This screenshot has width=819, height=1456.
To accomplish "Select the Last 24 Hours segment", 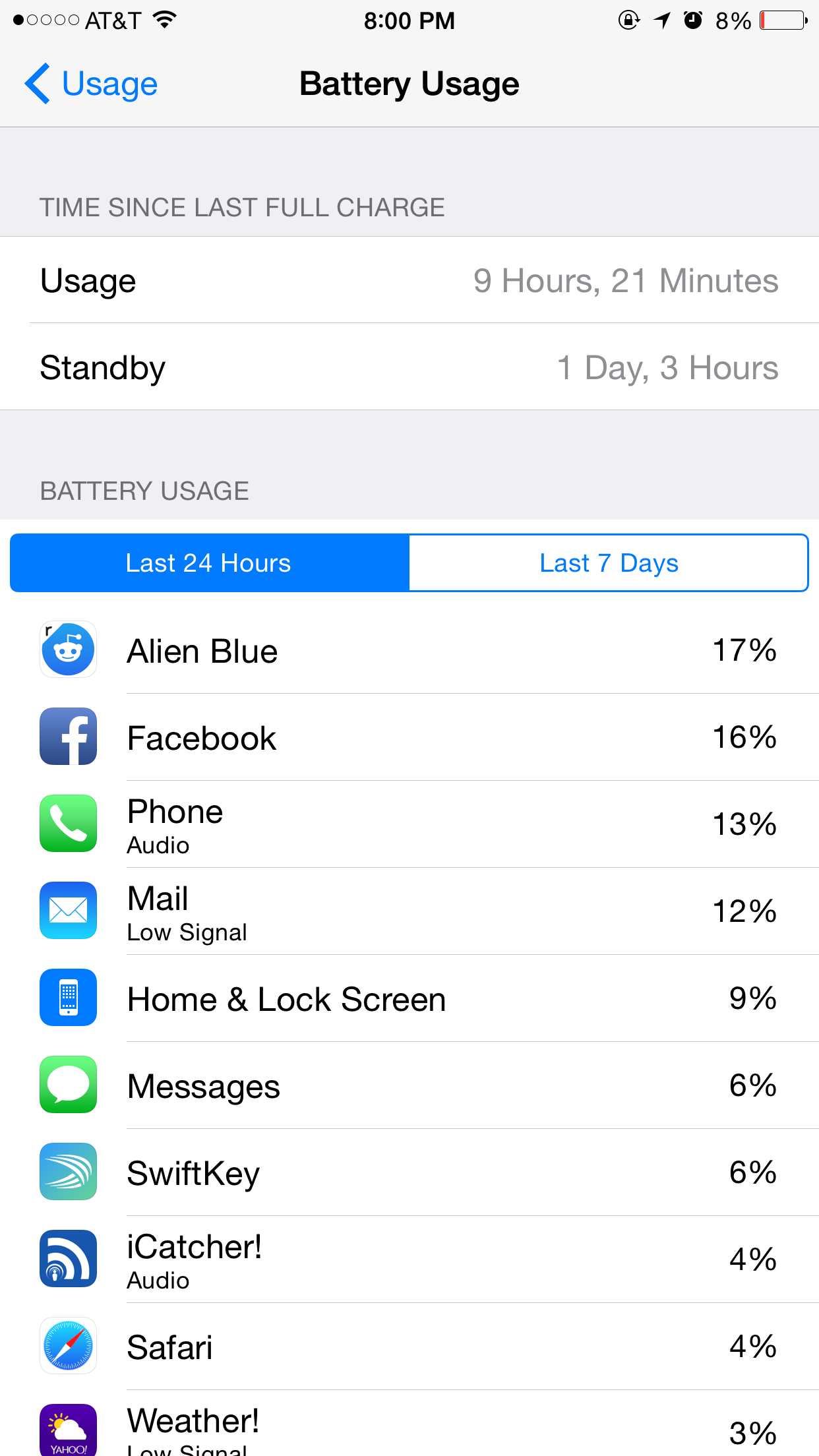I will pyautogui.click(x=210, y=563).
